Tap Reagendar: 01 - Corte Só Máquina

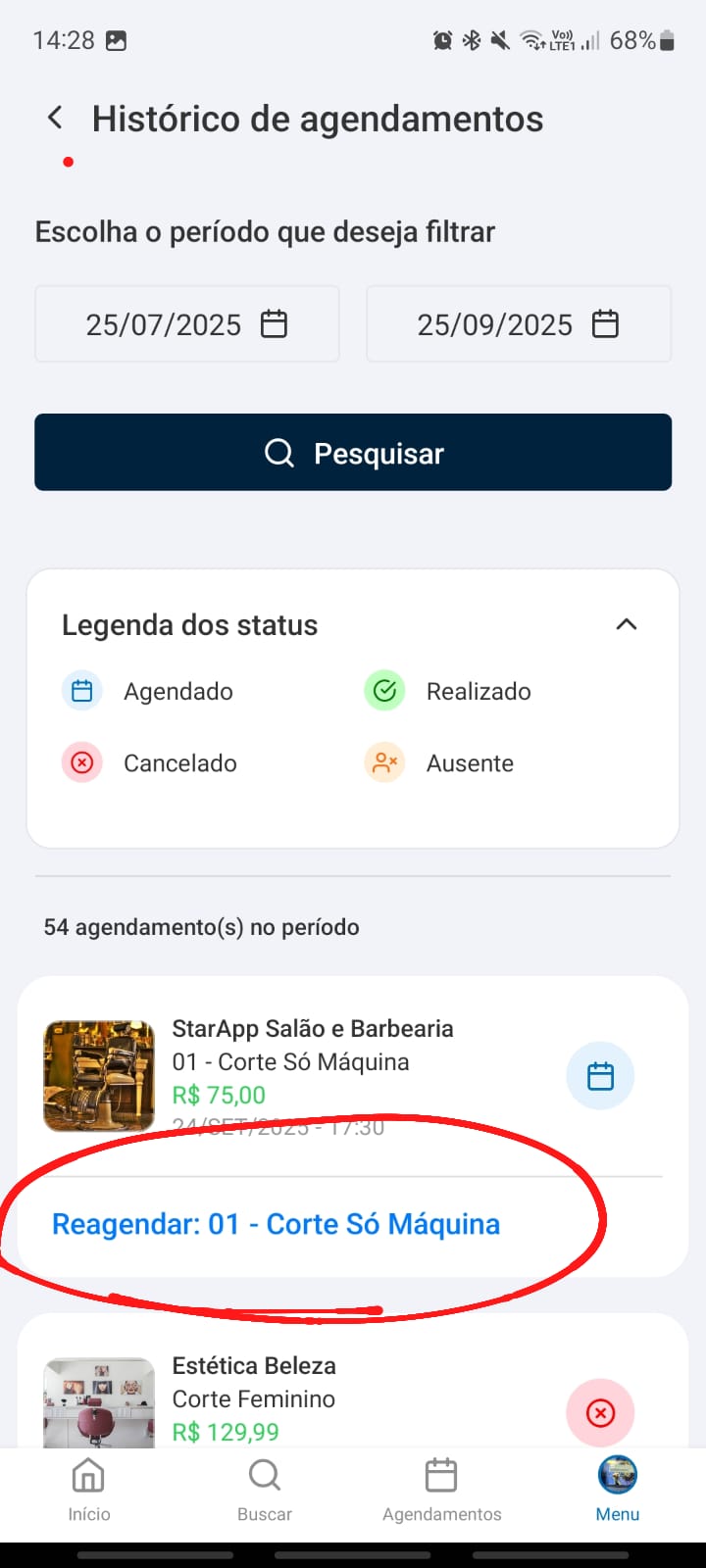pyautogui.click(x=276, y=1224)
